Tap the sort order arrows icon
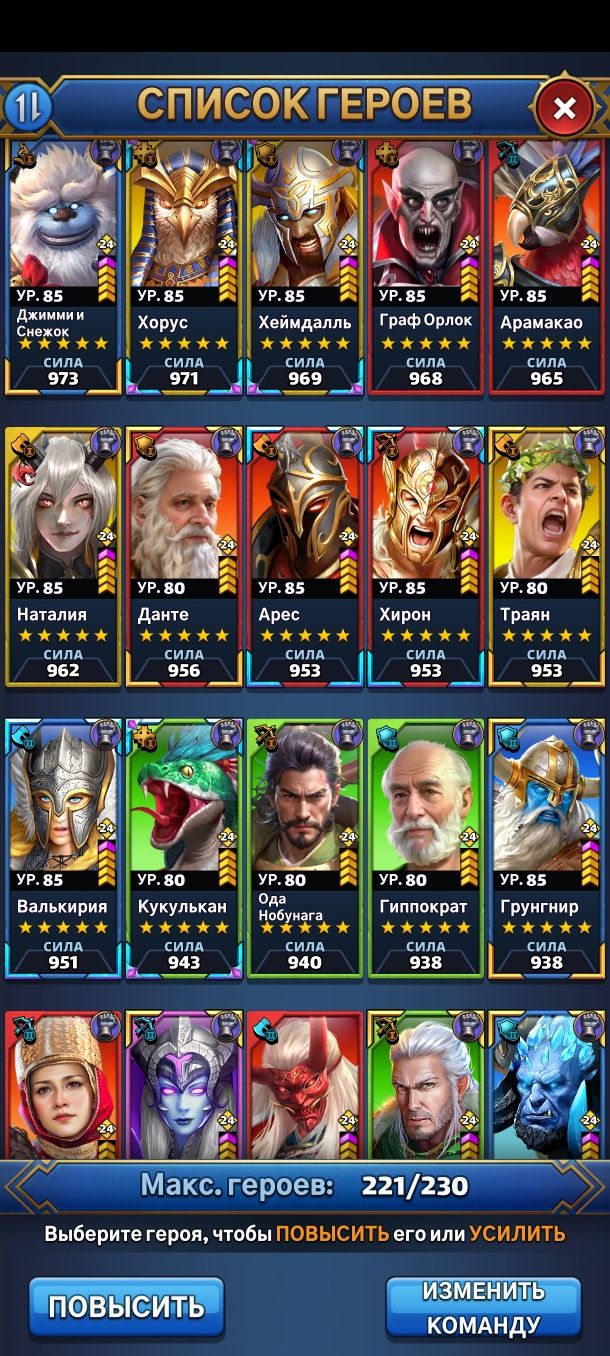Screen dimensions: 610x1356 tap(27, 107)
